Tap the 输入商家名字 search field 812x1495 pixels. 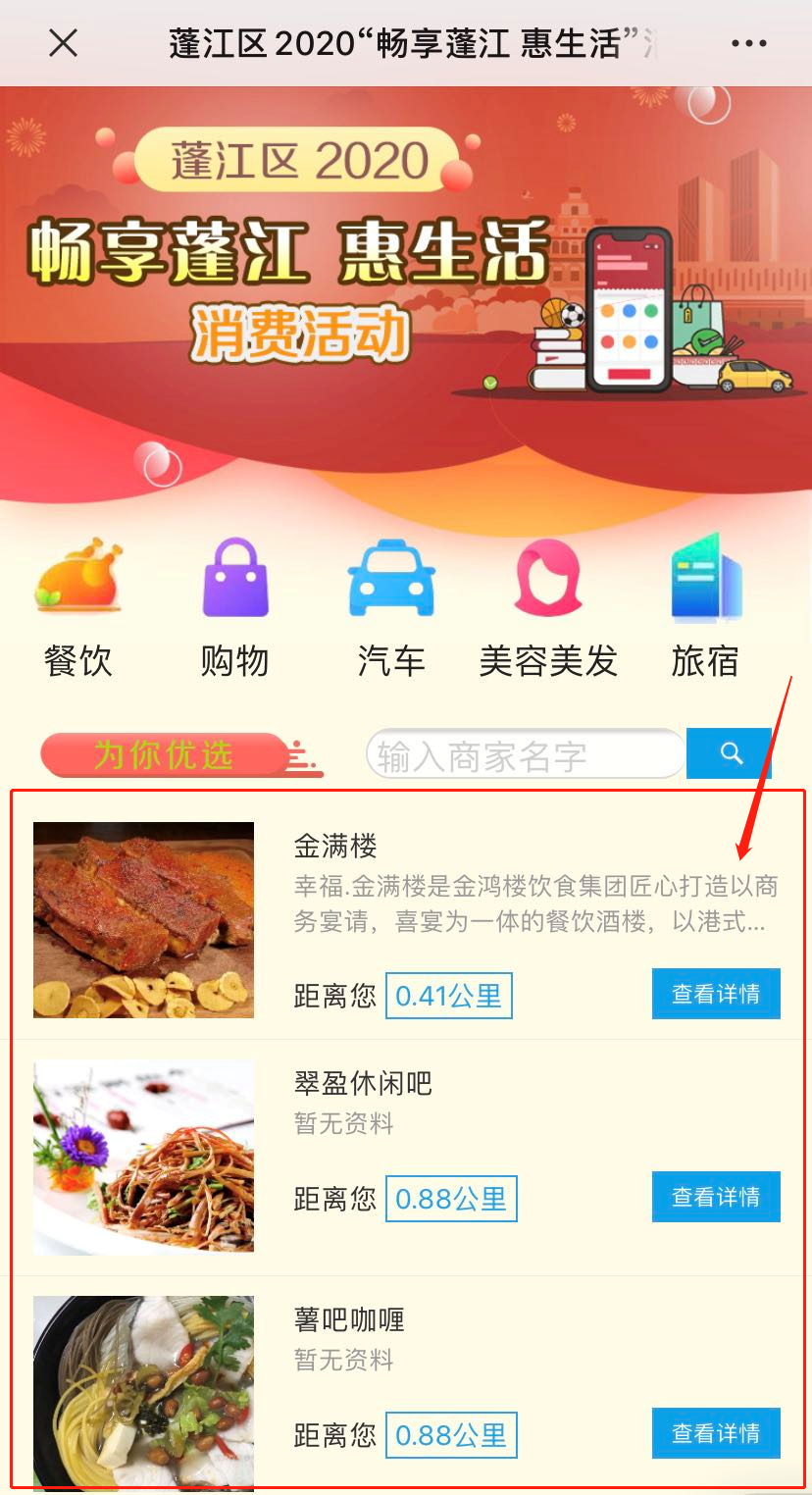(x=525, y=755)
